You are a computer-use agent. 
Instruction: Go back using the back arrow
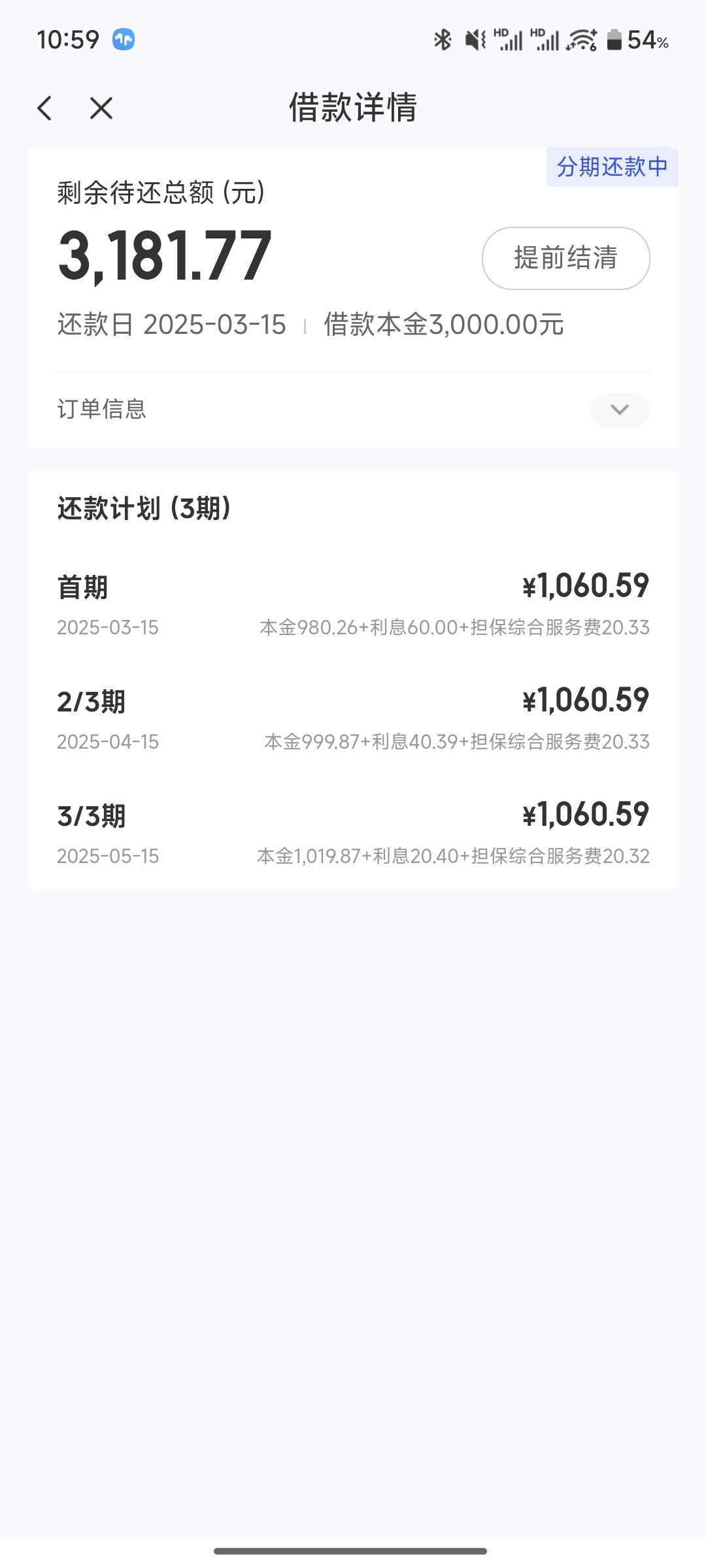44,108
